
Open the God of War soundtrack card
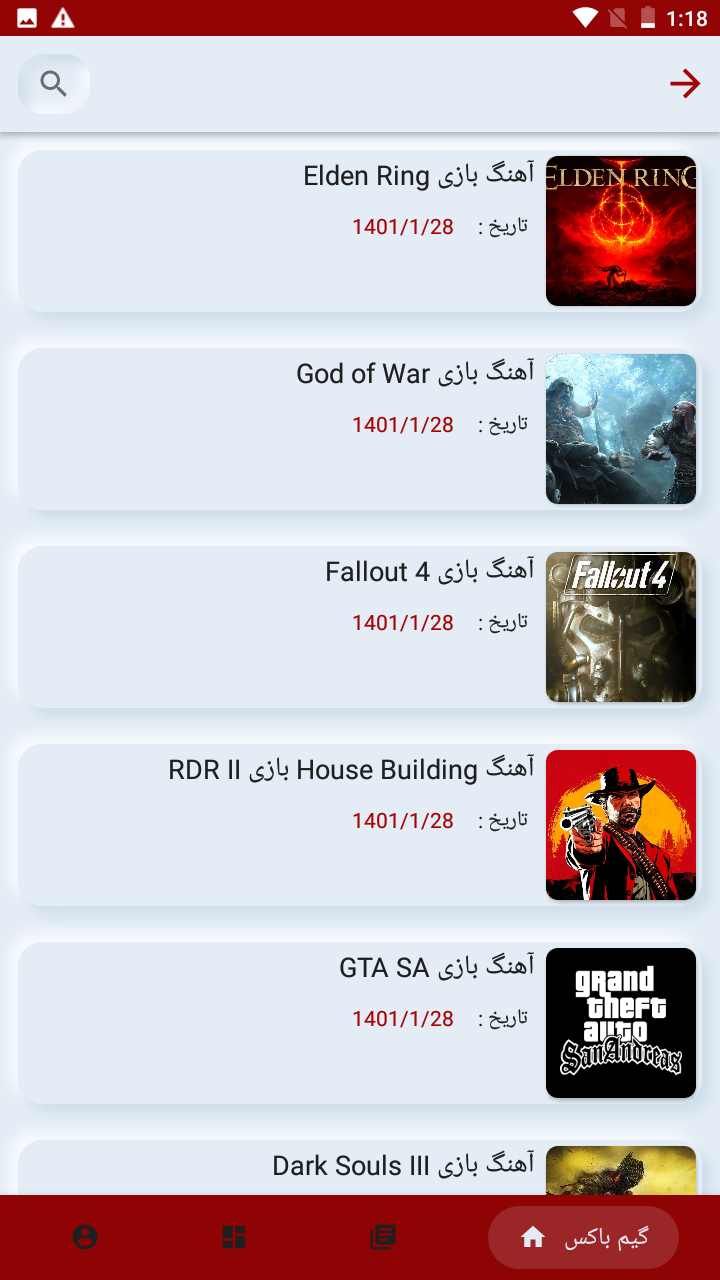(x=358, y=429)
